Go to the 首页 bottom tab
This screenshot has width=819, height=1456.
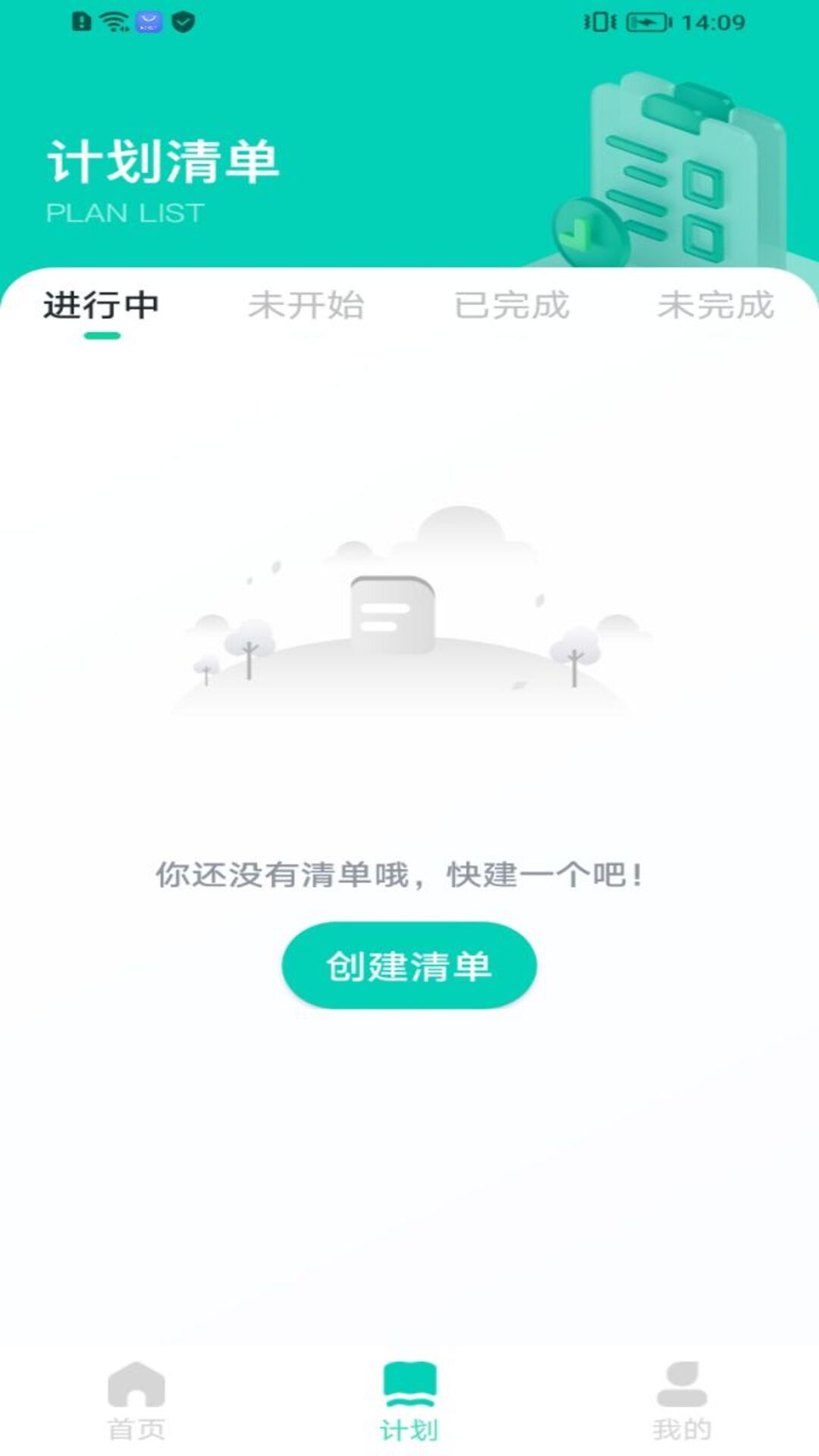coord(136,1401)
